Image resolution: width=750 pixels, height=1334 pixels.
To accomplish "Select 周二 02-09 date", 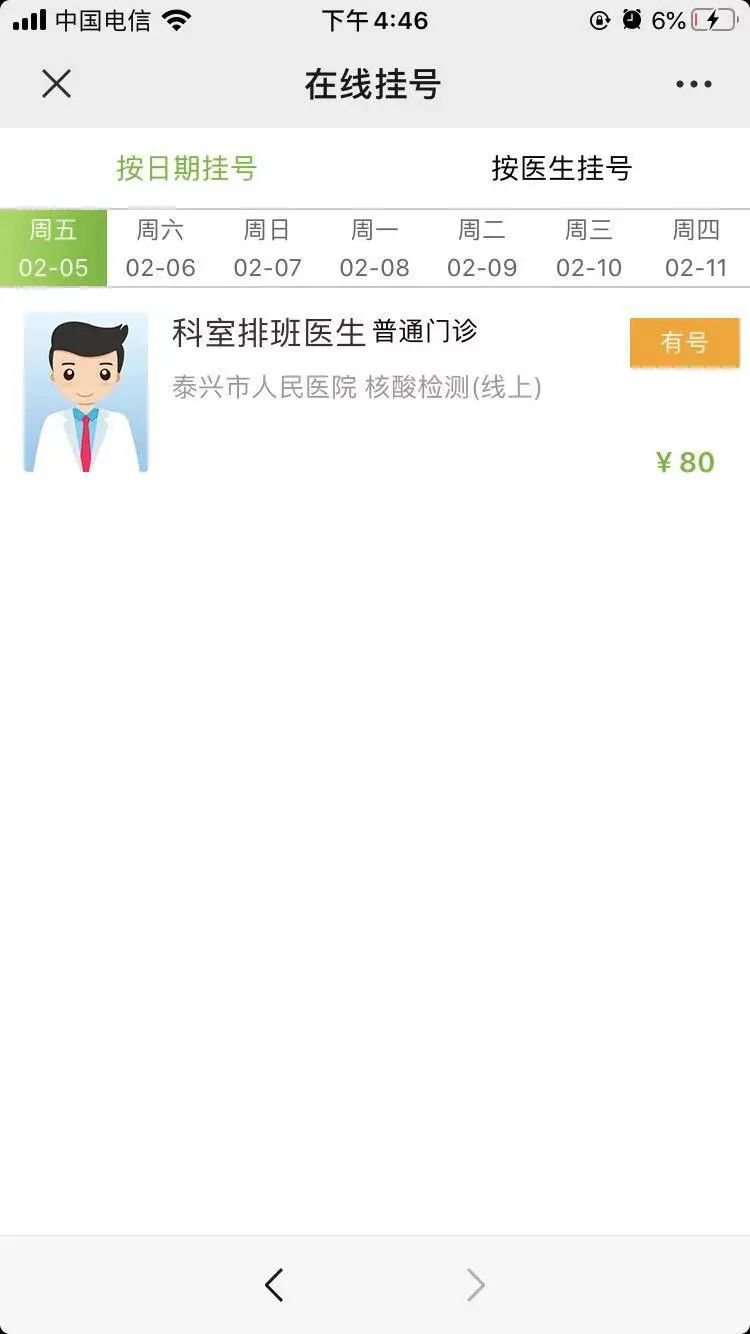I will pyautogui.click(x=481, y=248).
